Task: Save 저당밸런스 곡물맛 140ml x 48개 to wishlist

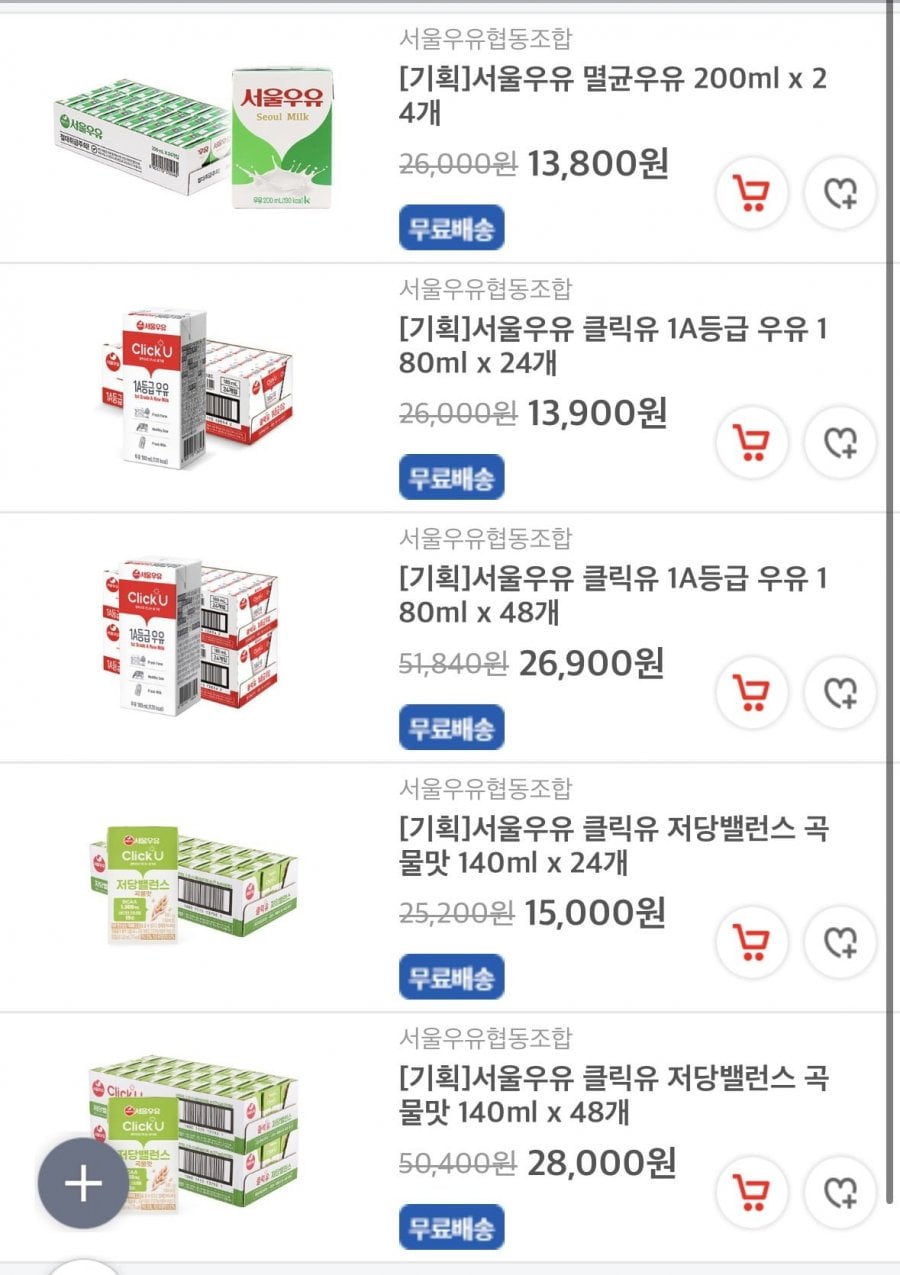Action: (840, 1191)
